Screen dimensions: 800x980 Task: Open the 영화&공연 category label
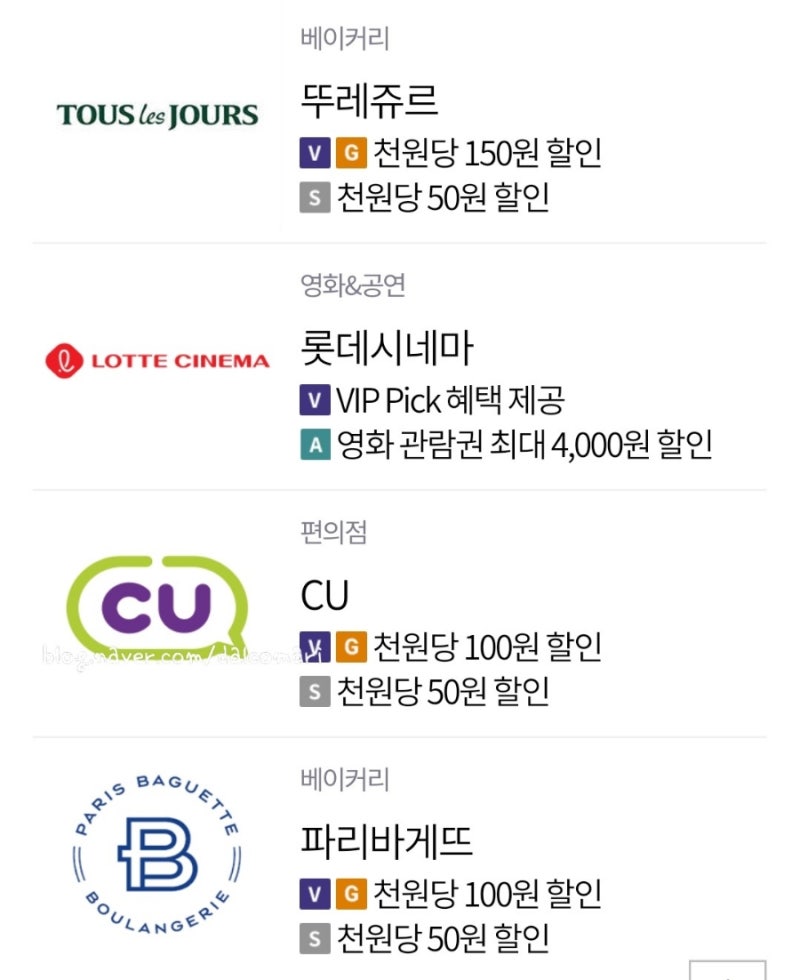point(334,283)
